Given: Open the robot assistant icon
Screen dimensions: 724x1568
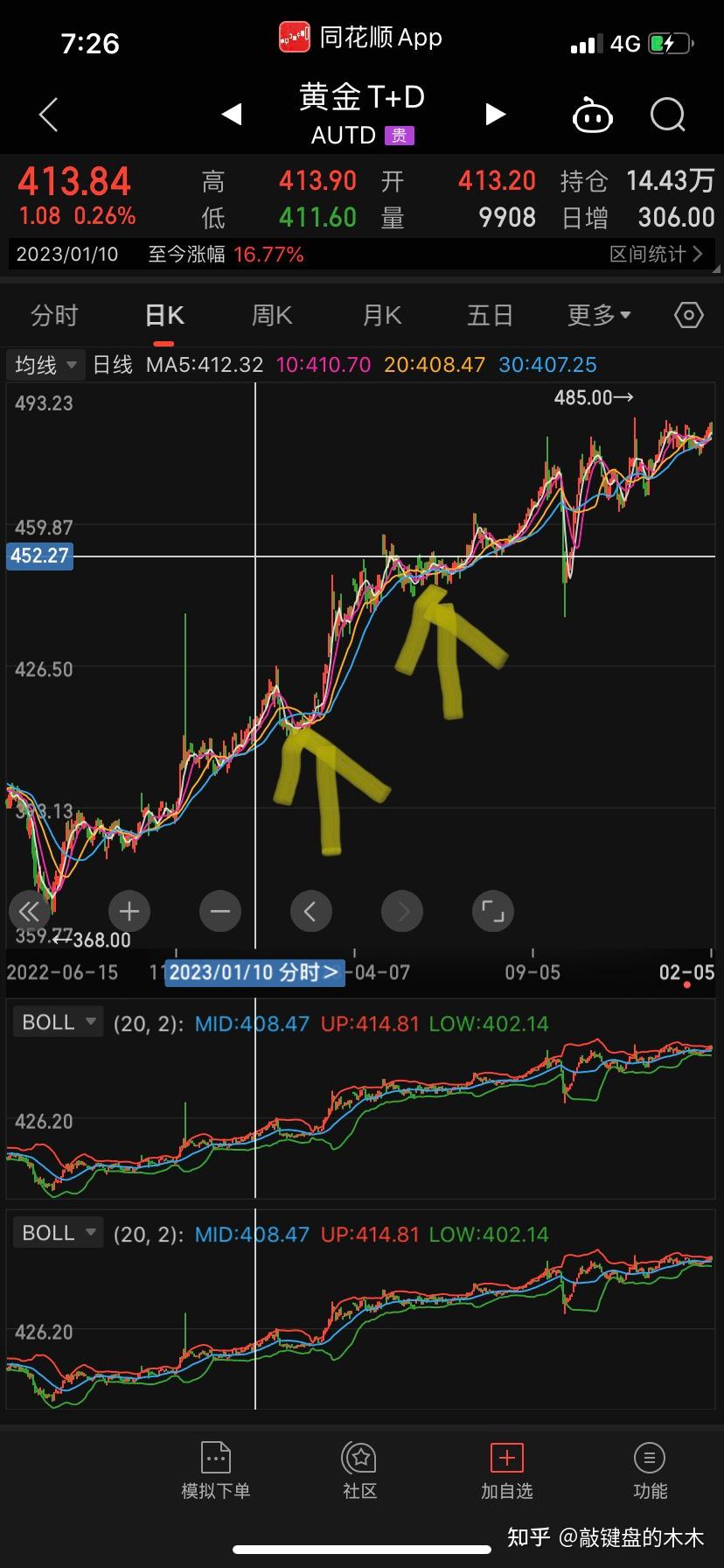Looking at the screenshot, I should [x=592, y=115].
